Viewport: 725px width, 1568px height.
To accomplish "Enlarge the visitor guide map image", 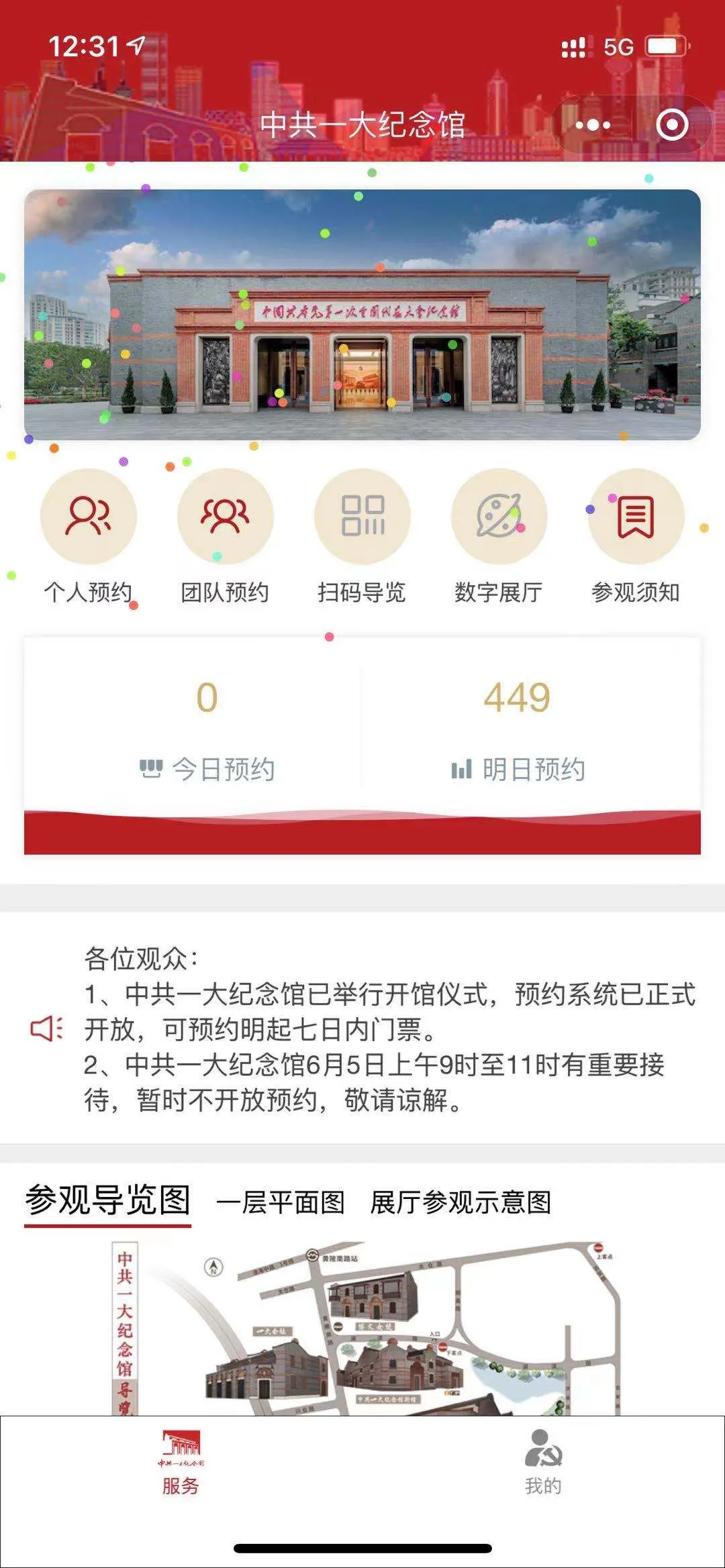I will (362, 1328).
